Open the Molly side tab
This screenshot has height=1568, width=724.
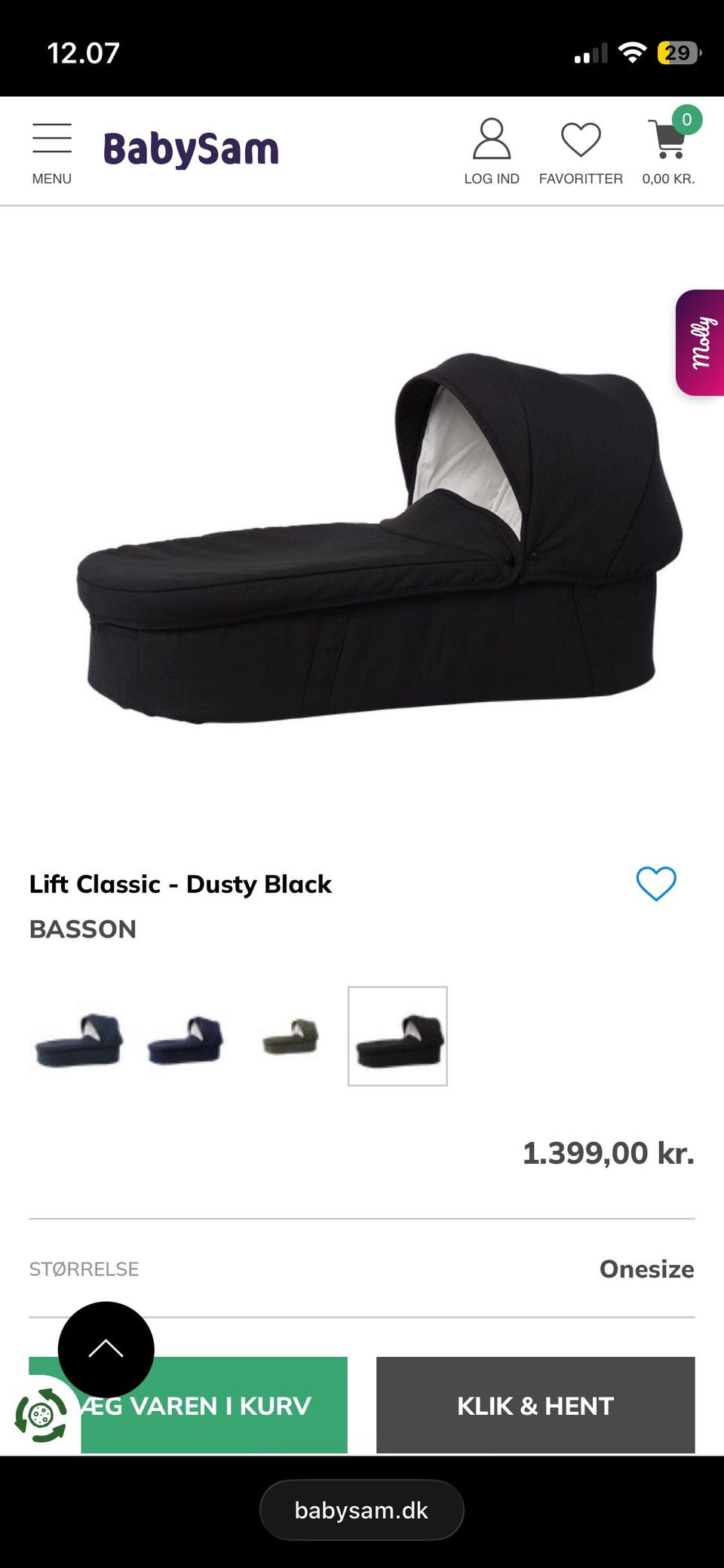point(701,342)
